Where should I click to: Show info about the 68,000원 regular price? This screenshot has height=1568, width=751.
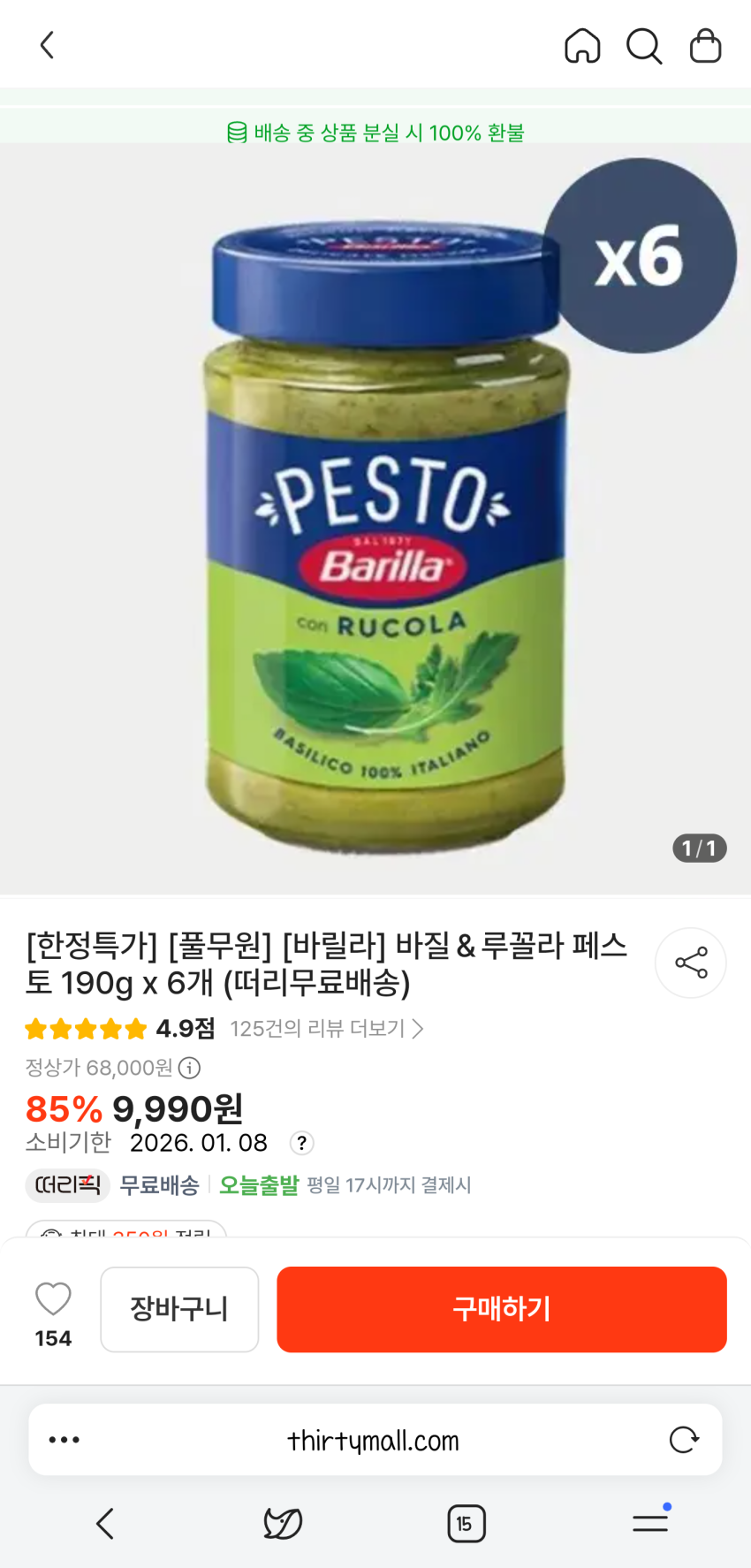190,1068
